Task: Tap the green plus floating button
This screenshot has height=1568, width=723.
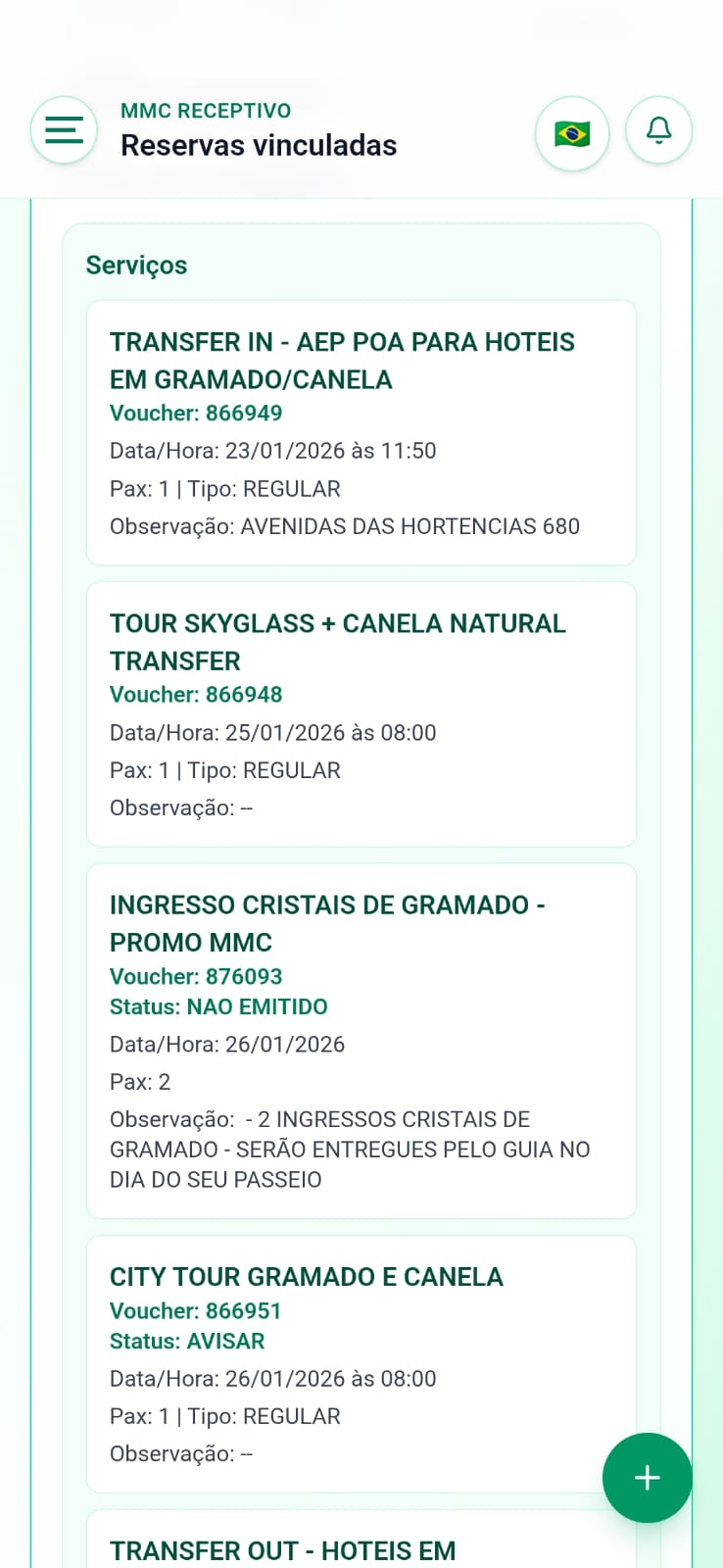Action: pyautogui.click(x=647, y=1478)
